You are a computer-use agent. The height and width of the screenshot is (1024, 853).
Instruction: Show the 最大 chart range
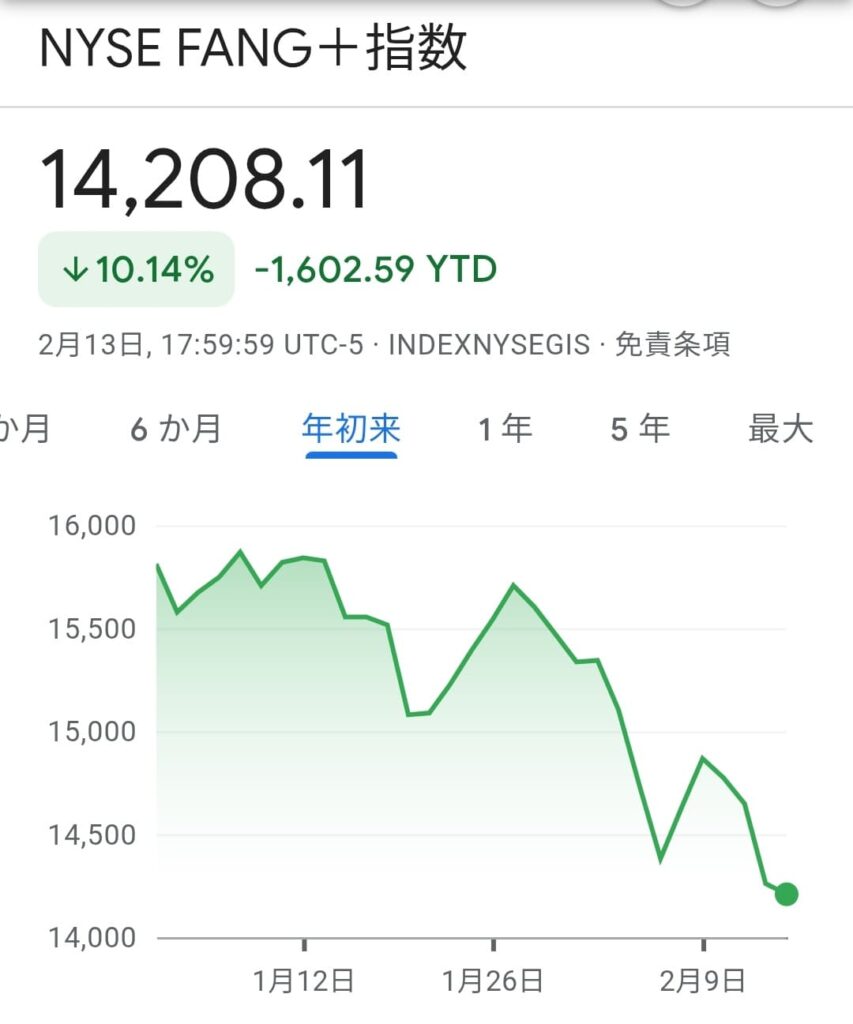coord(780,430)
